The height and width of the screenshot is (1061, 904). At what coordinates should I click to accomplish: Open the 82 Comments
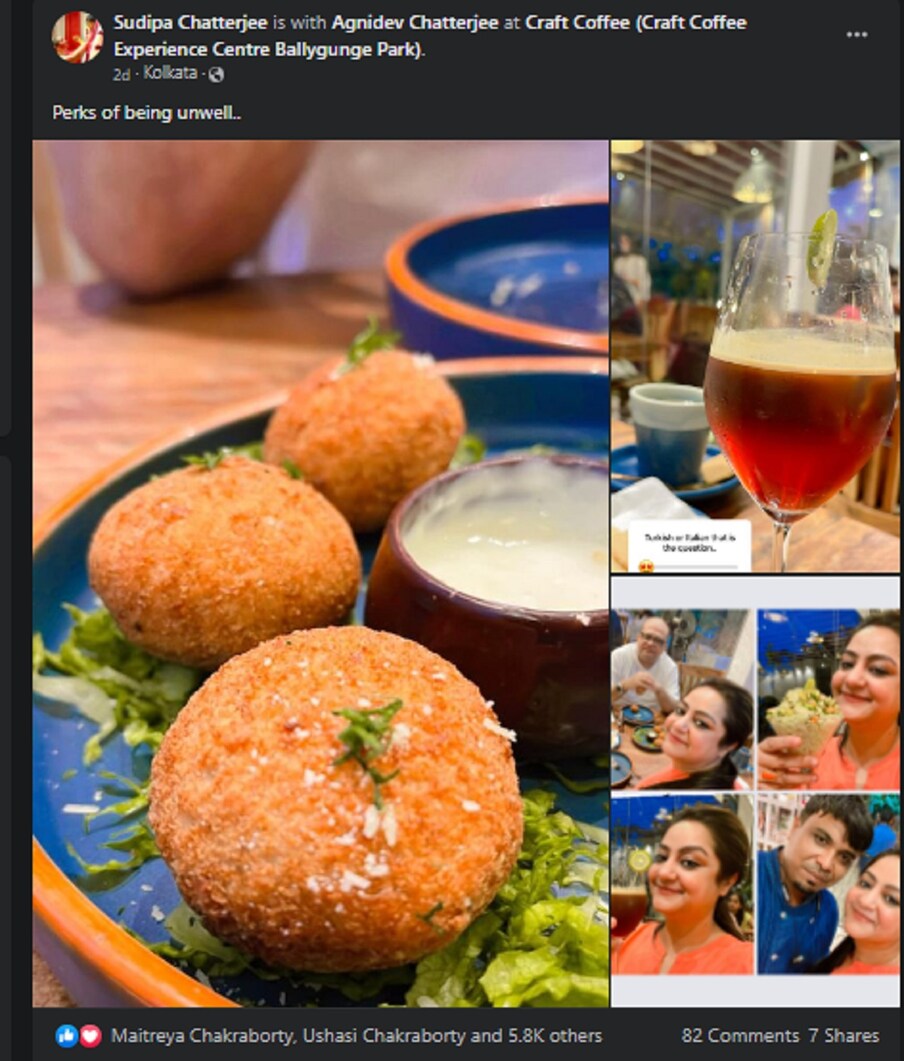740,1035
